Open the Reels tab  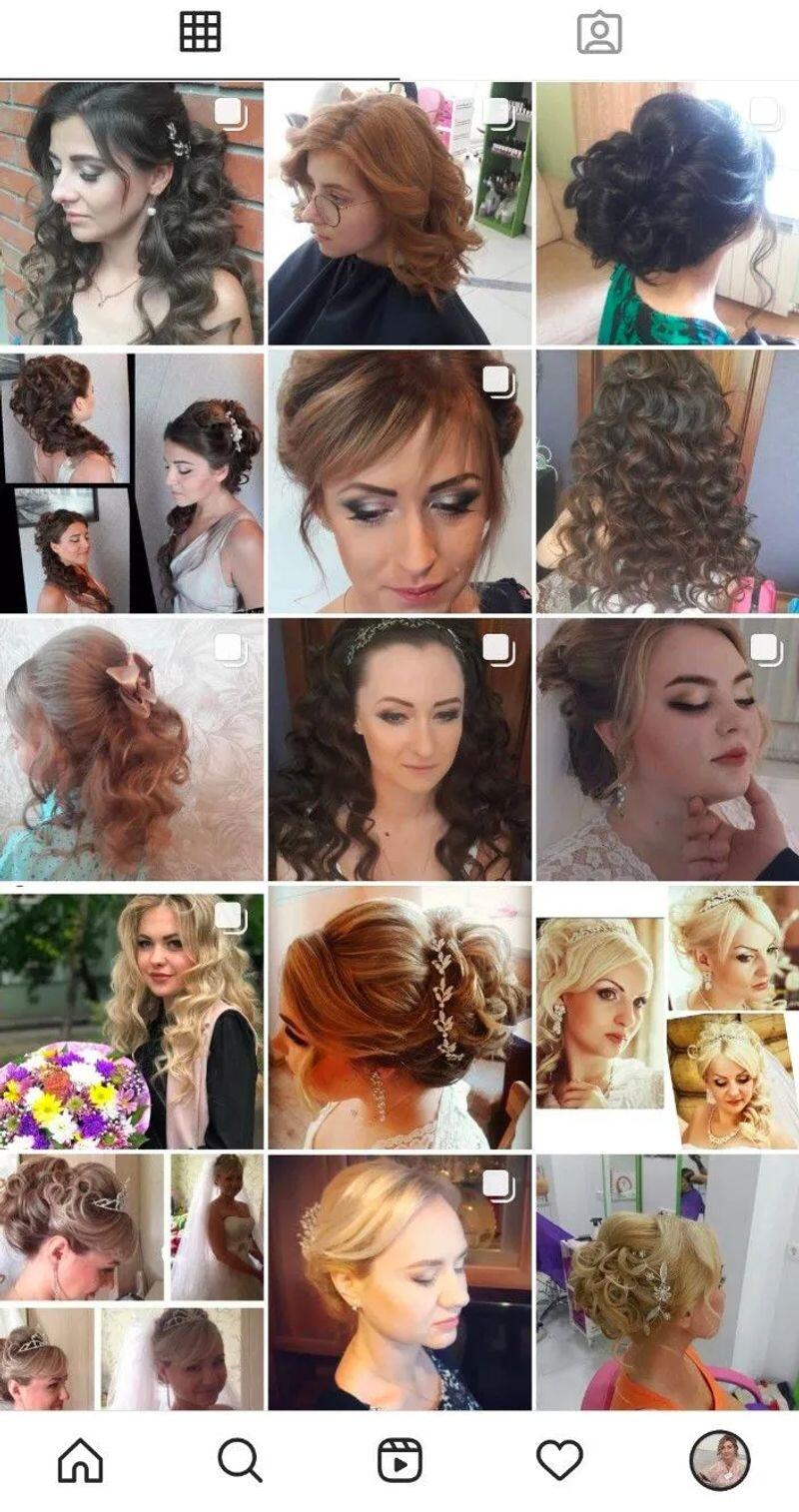click(x=399, y=1461)
